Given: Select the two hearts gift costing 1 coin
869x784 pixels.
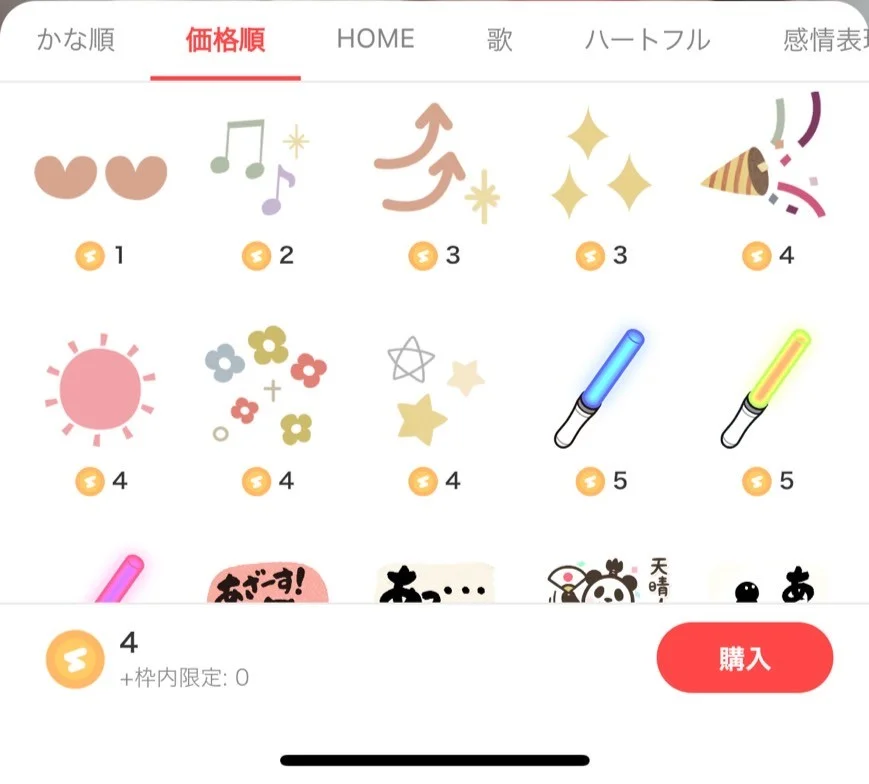Looking at the screenshot, I should point(100,177).
